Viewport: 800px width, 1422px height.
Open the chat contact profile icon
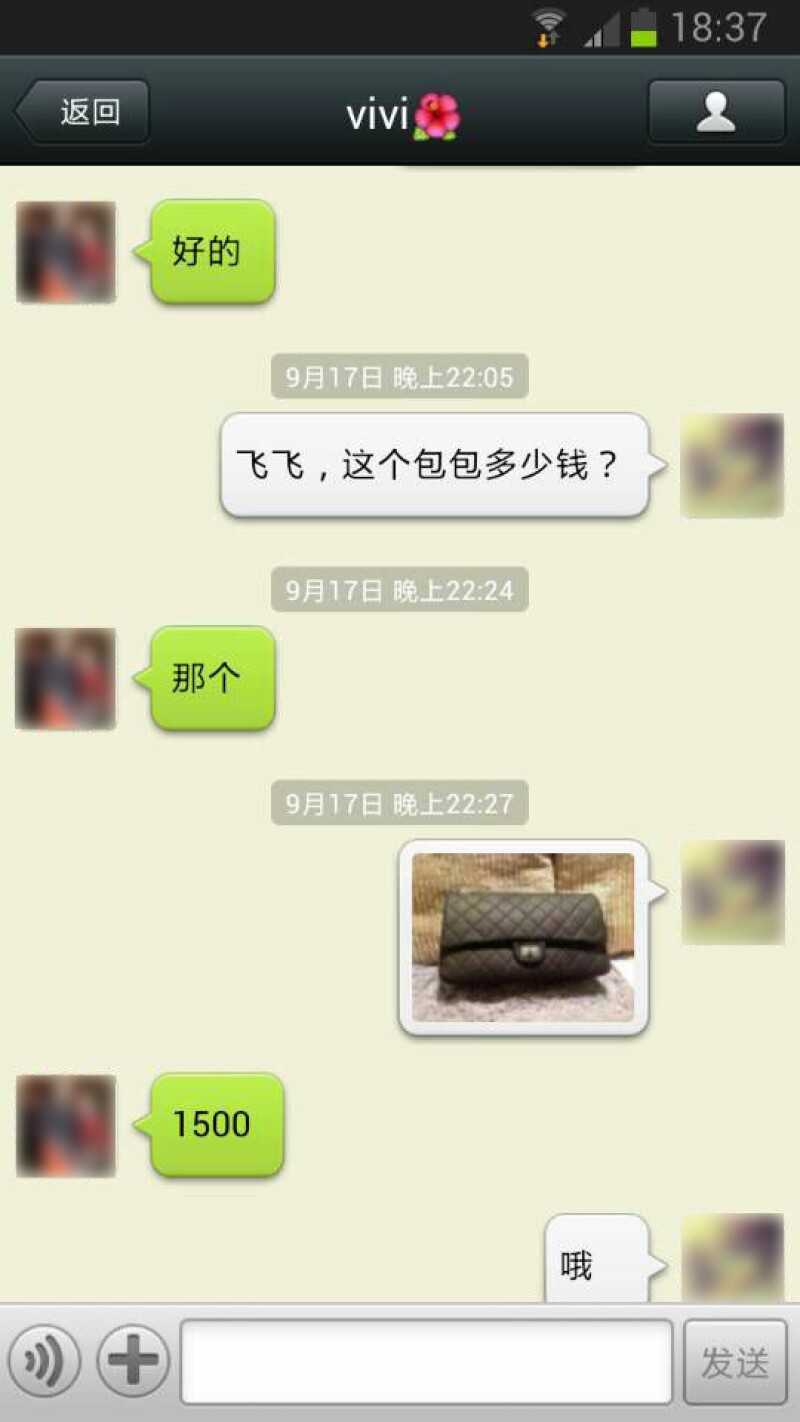[x=716, y=112]
